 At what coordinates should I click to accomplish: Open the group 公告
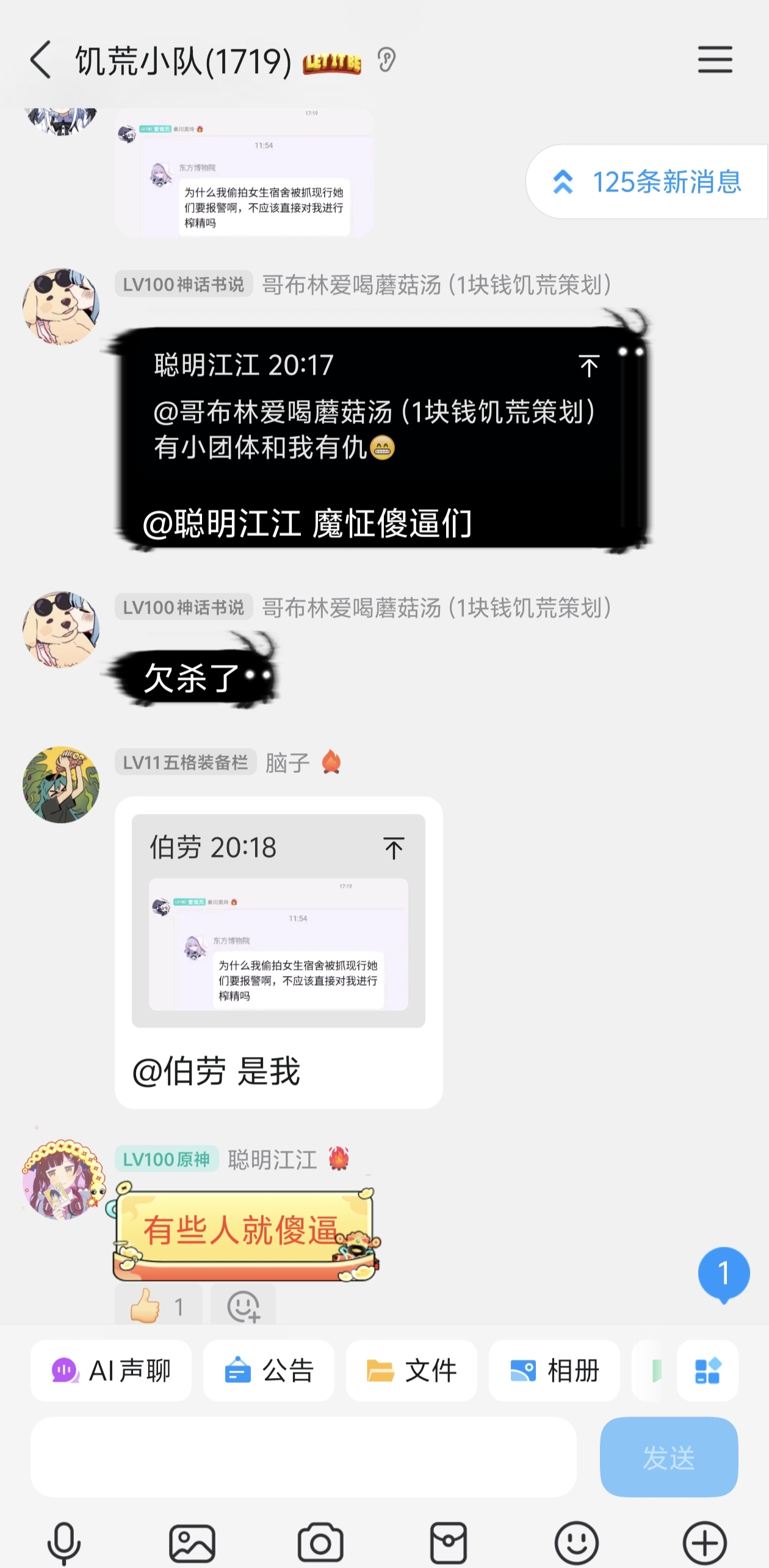(269, 1370)
